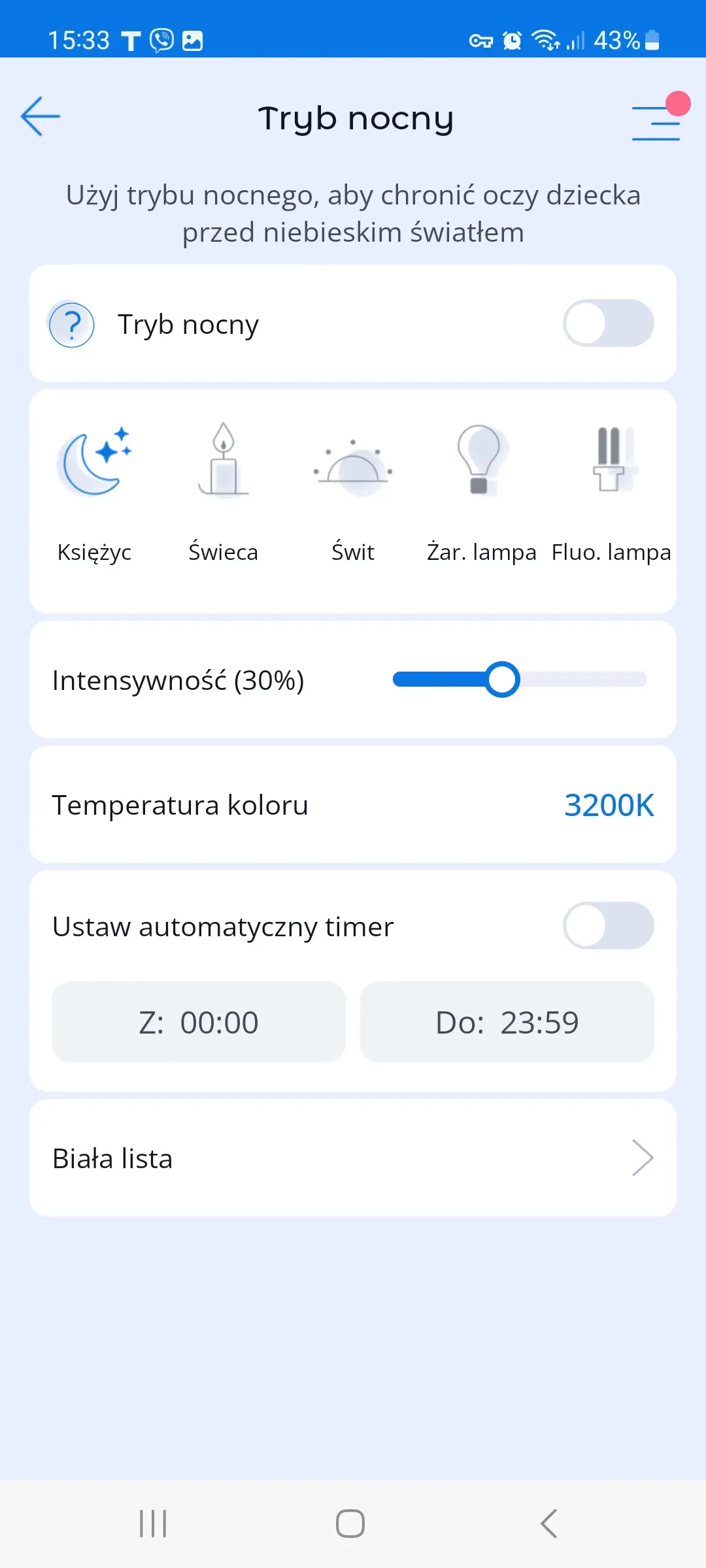Show recent apps
The height and width of the screenshot is (1568, 706).
coord(153,1524)
